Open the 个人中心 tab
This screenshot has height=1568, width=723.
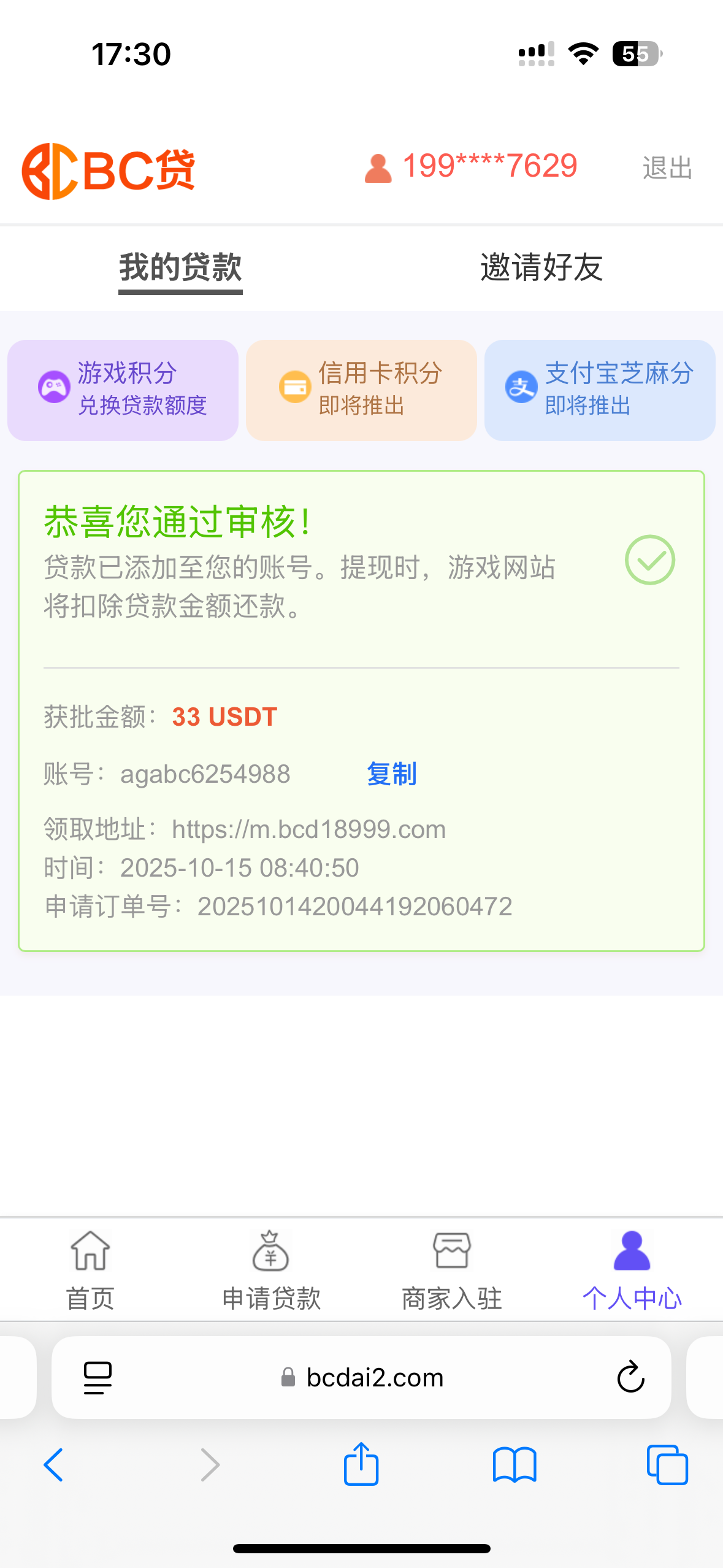pyautogui.click(x=632, y=1271)
